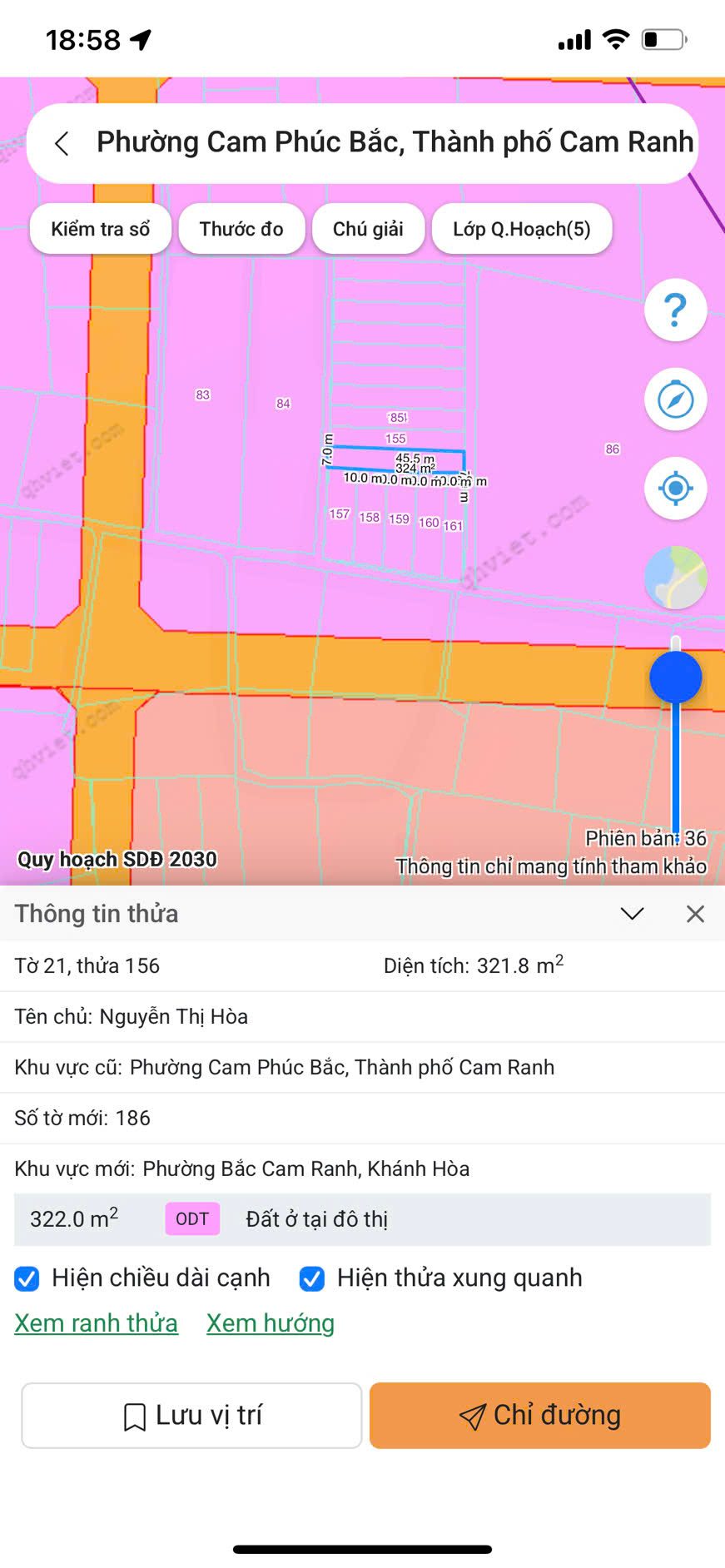
Task: Open the help question mark button
Action: (676, 310)
